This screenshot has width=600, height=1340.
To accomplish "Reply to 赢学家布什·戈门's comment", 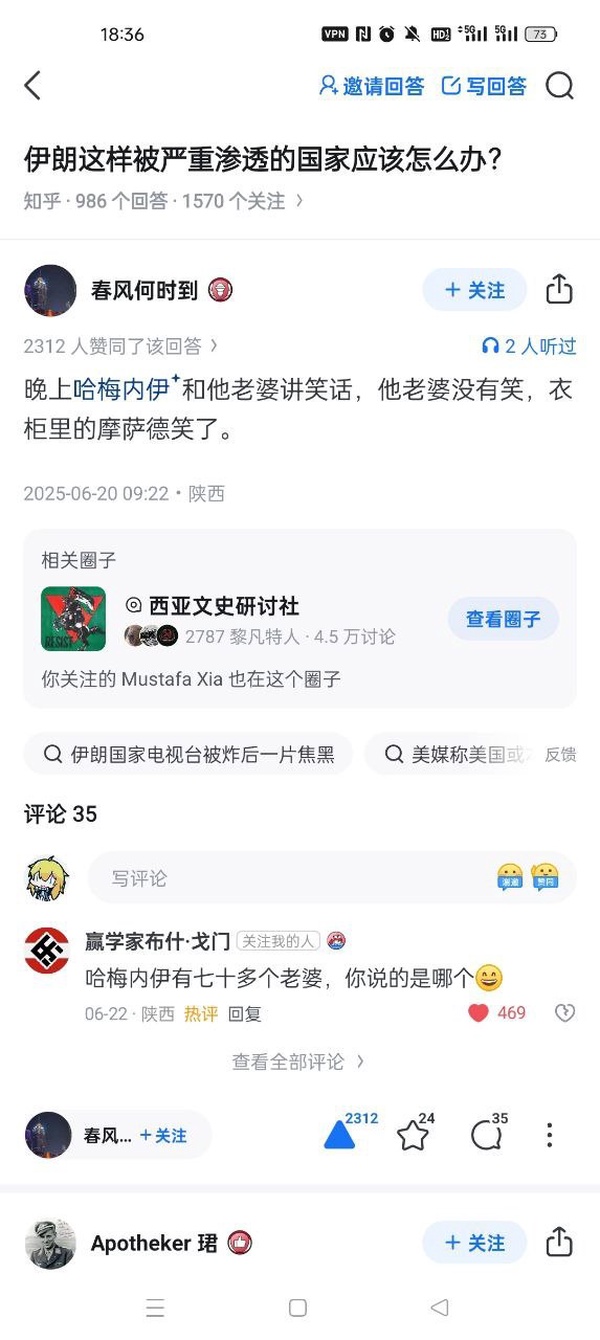I will (245, 1013).
